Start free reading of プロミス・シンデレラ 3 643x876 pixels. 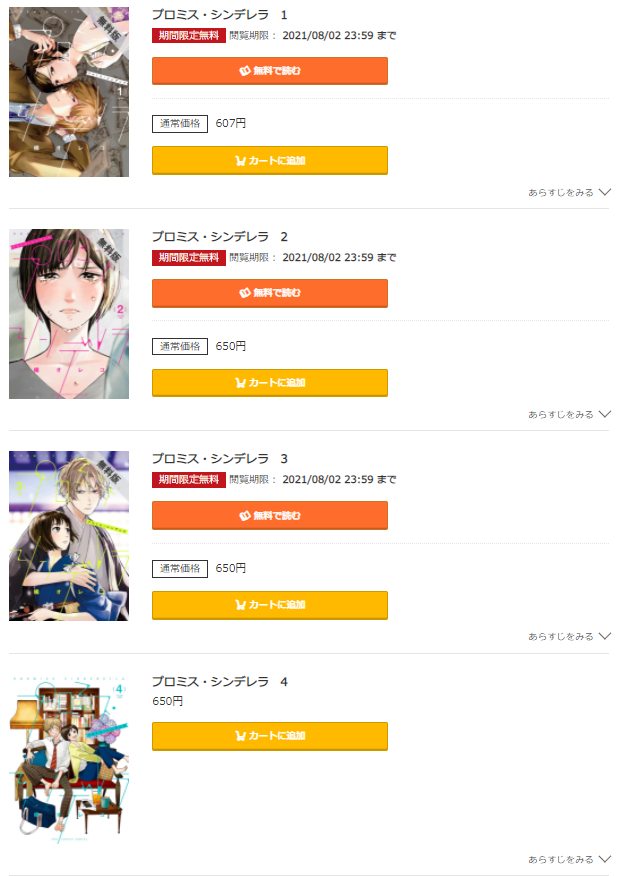(269, 515)
